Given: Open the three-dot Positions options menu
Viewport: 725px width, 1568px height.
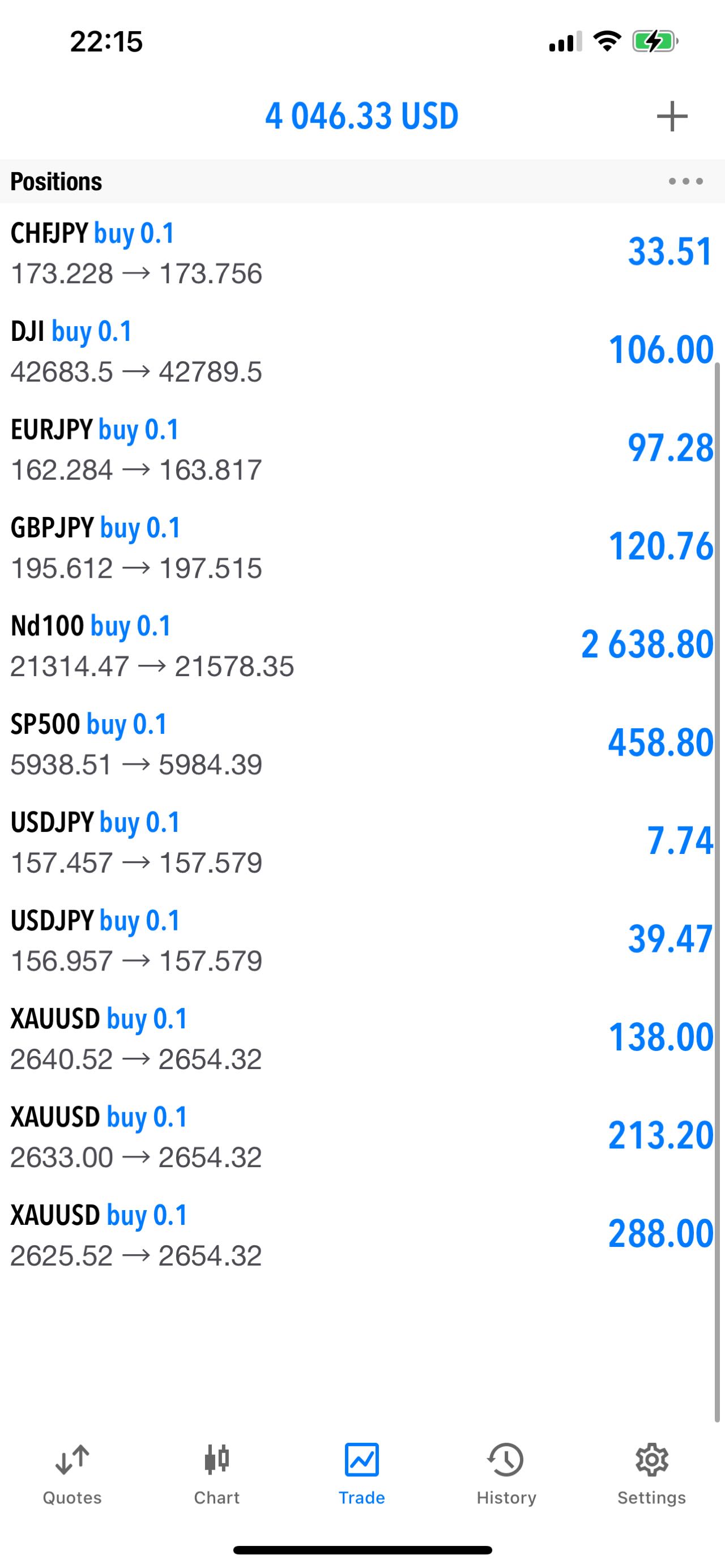Looking at the screenshot, I should (685, 181).
